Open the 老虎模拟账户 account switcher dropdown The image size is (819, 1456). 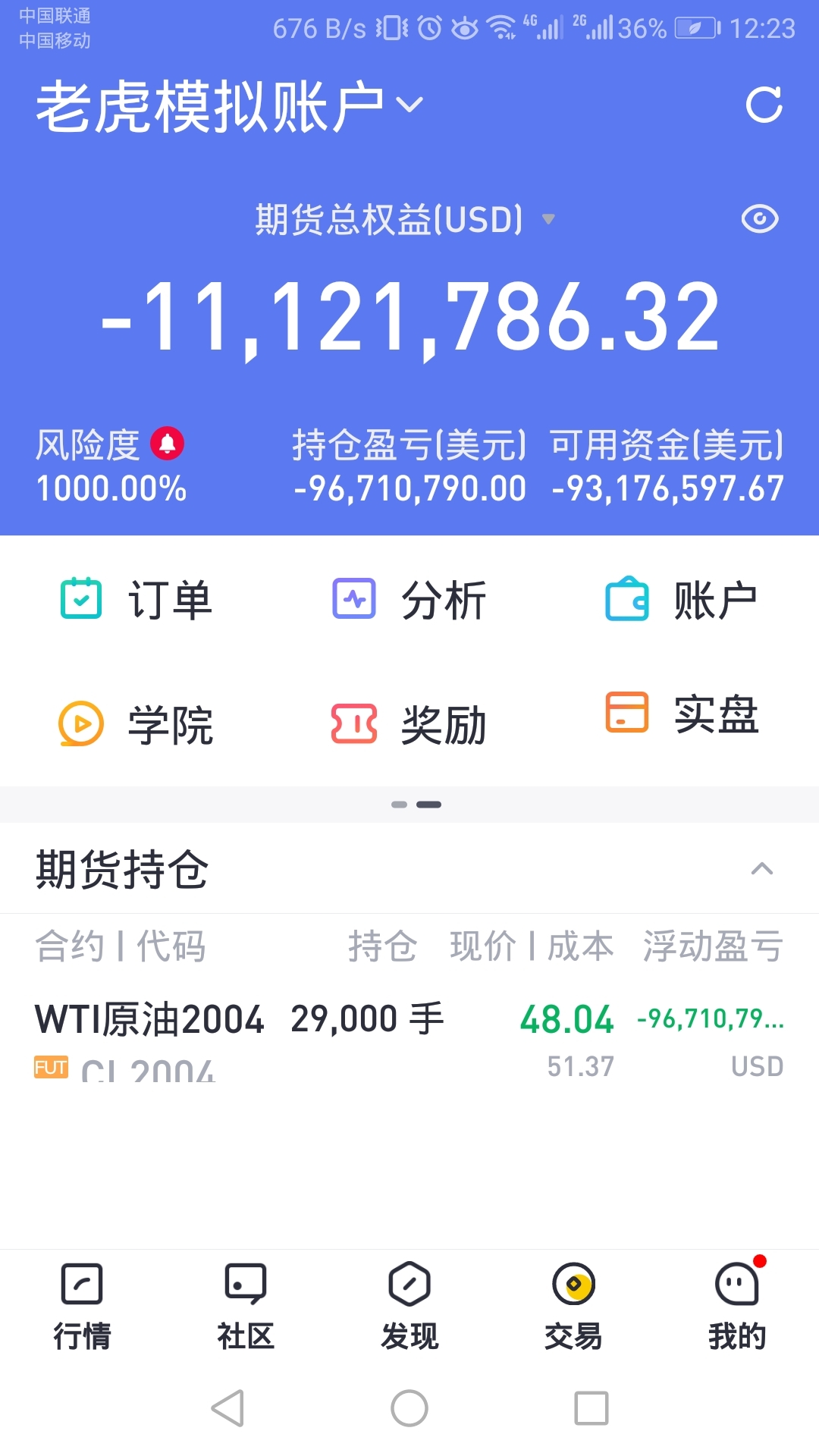click(230, 106)
